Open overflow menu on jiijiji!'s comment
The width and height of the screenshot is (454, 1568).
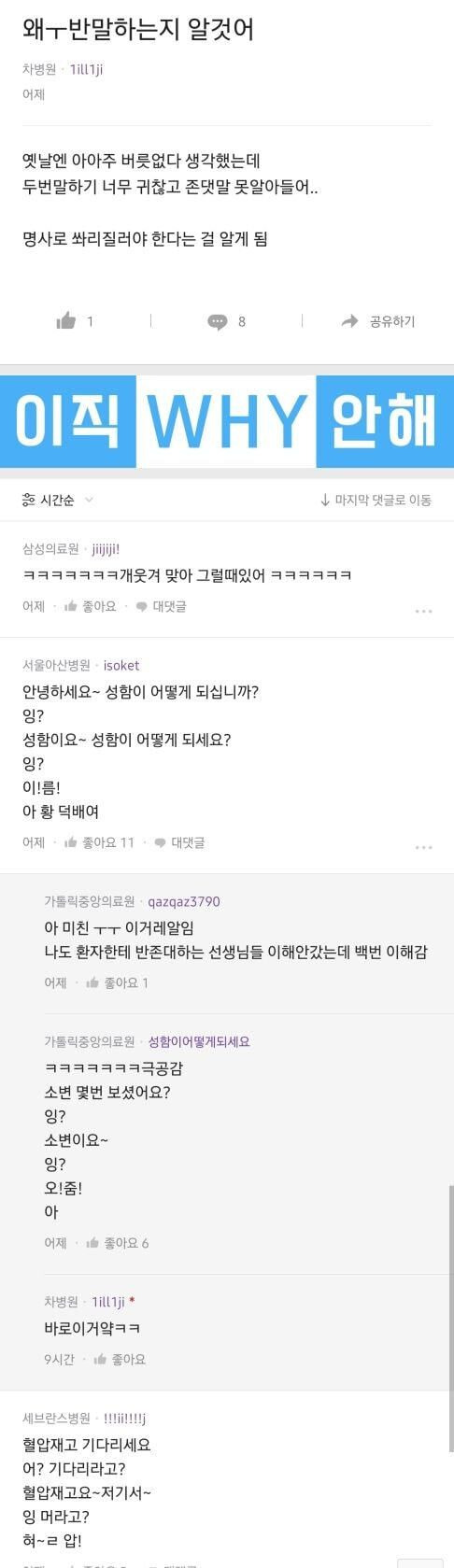423,611
